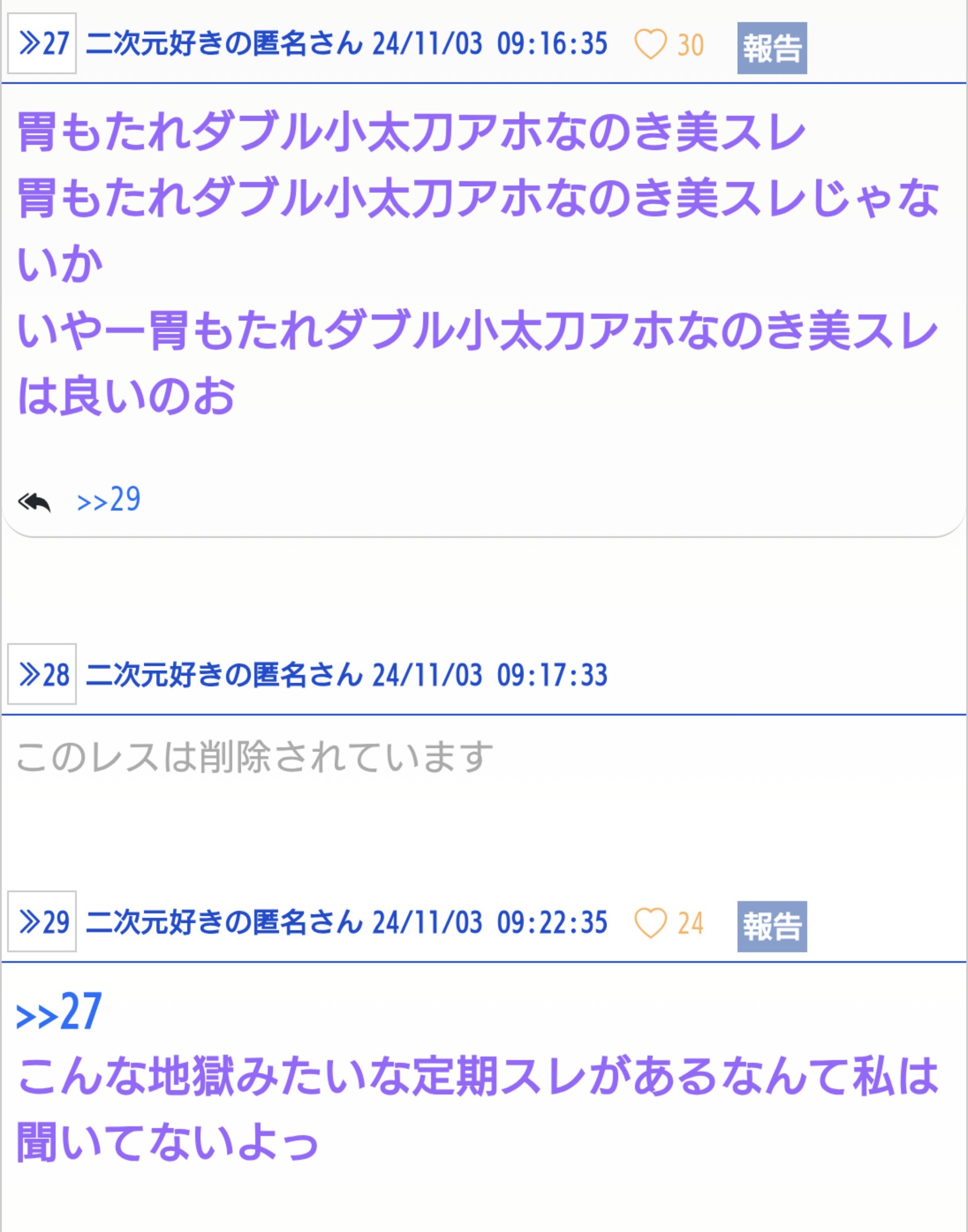Like post 27 with the heart icon
Screen dimensions: 968x1232
coord(650,45)
